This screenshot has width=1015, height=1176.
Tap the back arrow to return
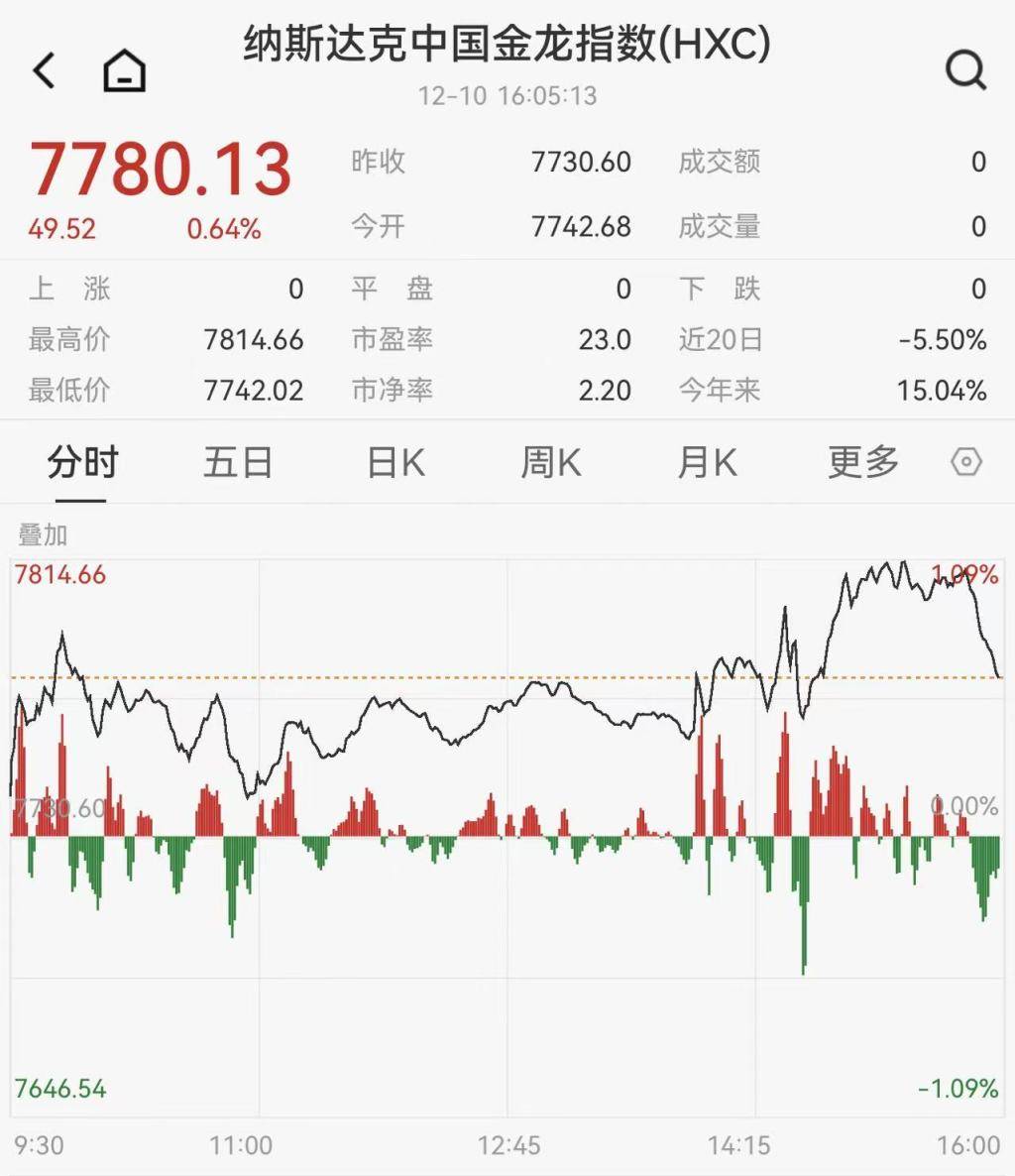click(42, 69)
